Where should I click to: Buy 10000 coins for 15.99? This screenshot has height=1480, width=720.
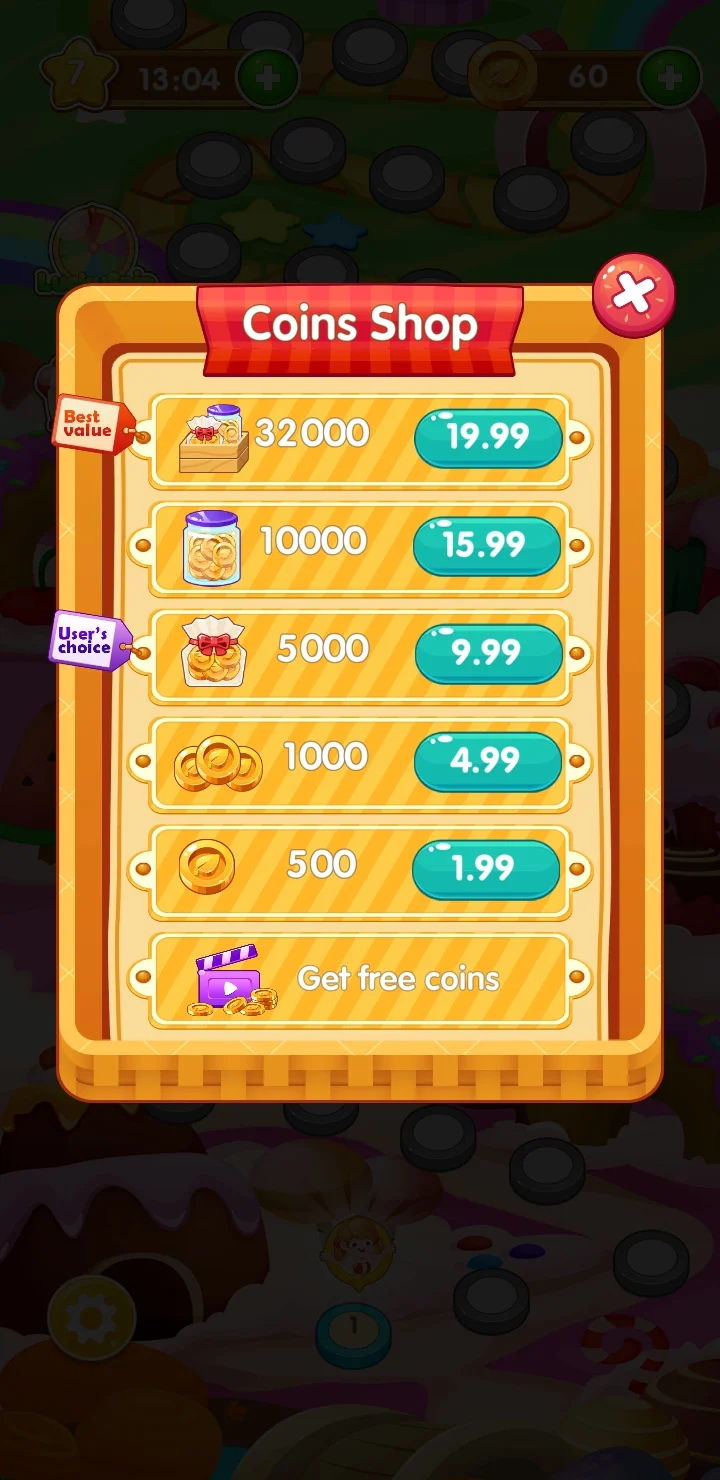487,545
